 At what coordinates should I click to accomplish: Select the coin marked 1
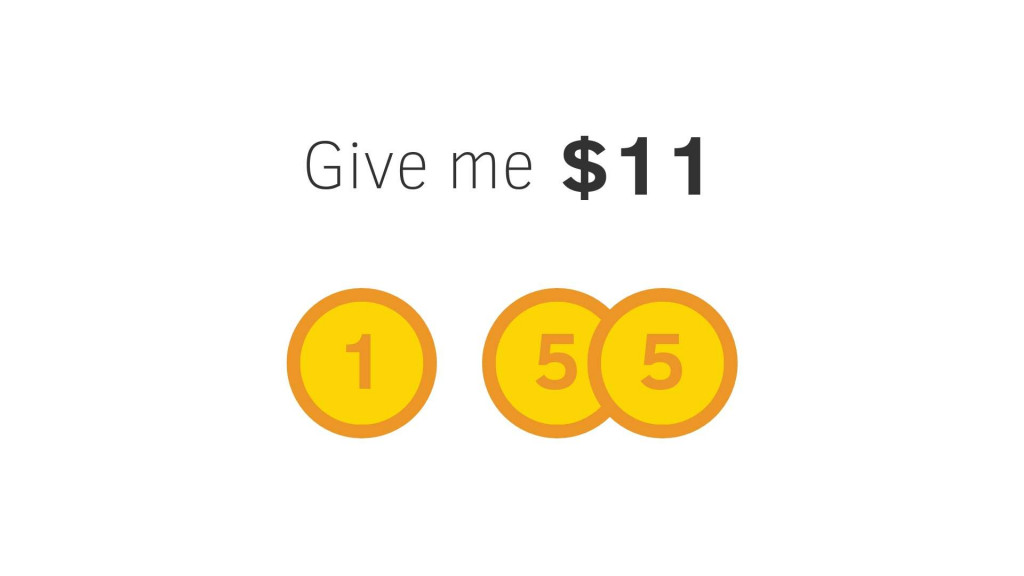click(361, 363)
